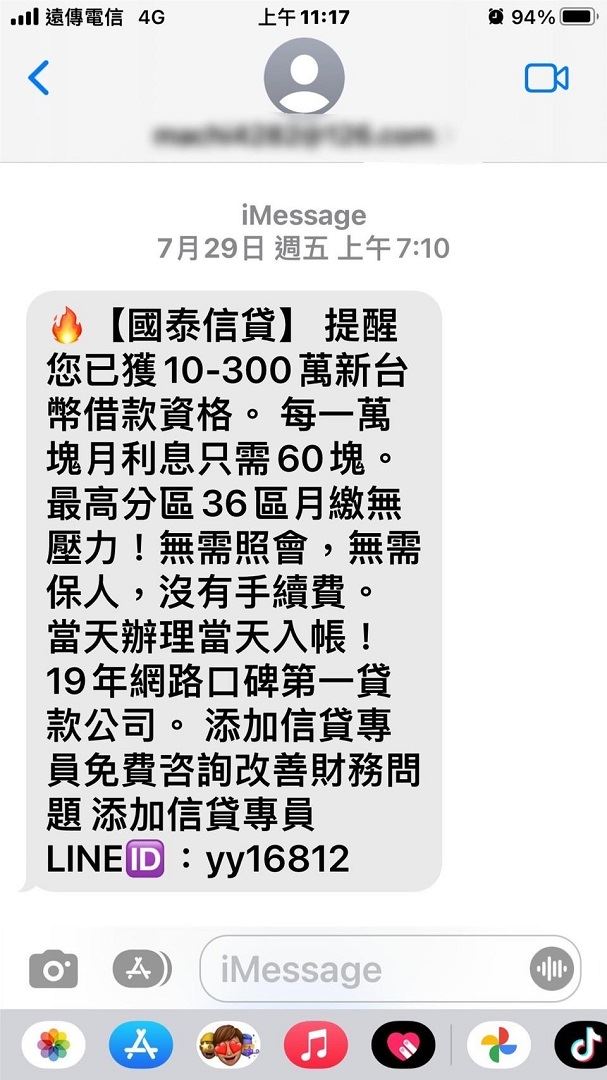Viewport: 607px width, 1080px height.
Task: Toggle the iMessage apps drawer
Action: [141, 968]
